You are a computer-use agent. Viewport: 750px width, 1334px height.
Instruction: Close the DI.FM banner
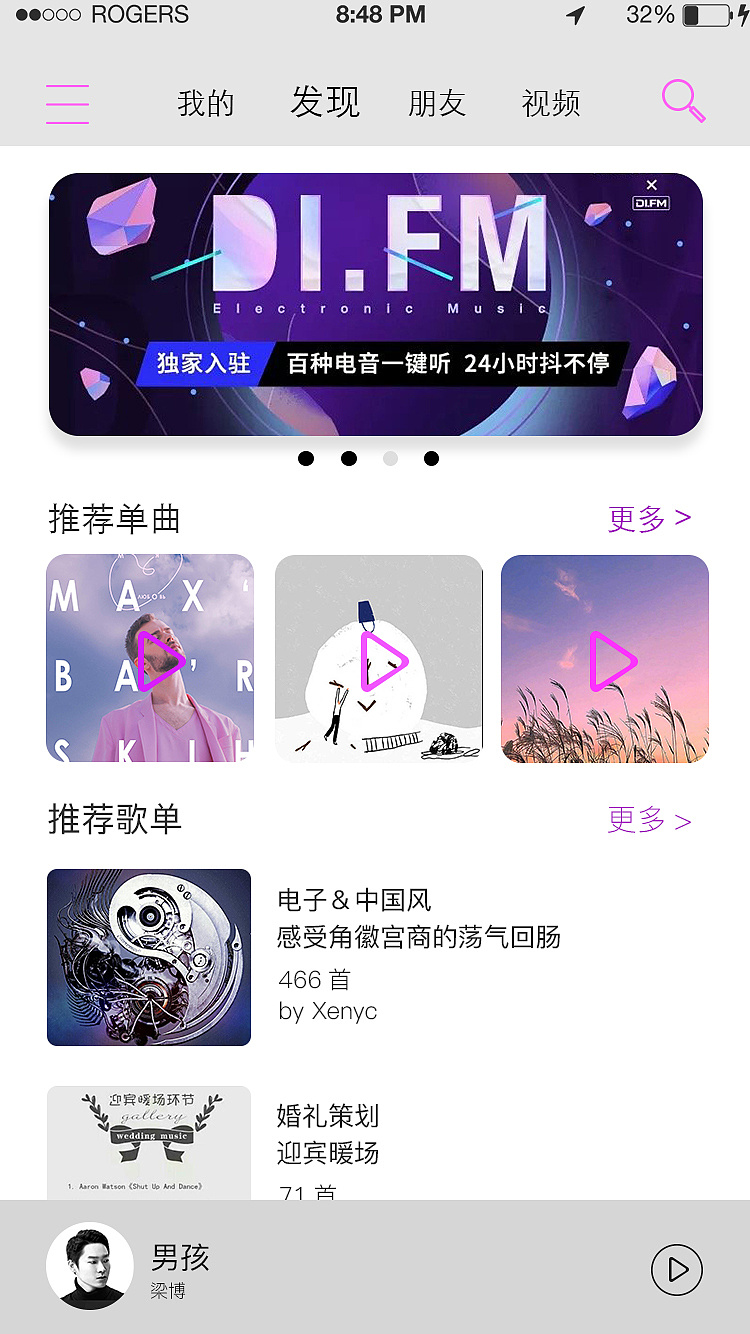point(651,185)
